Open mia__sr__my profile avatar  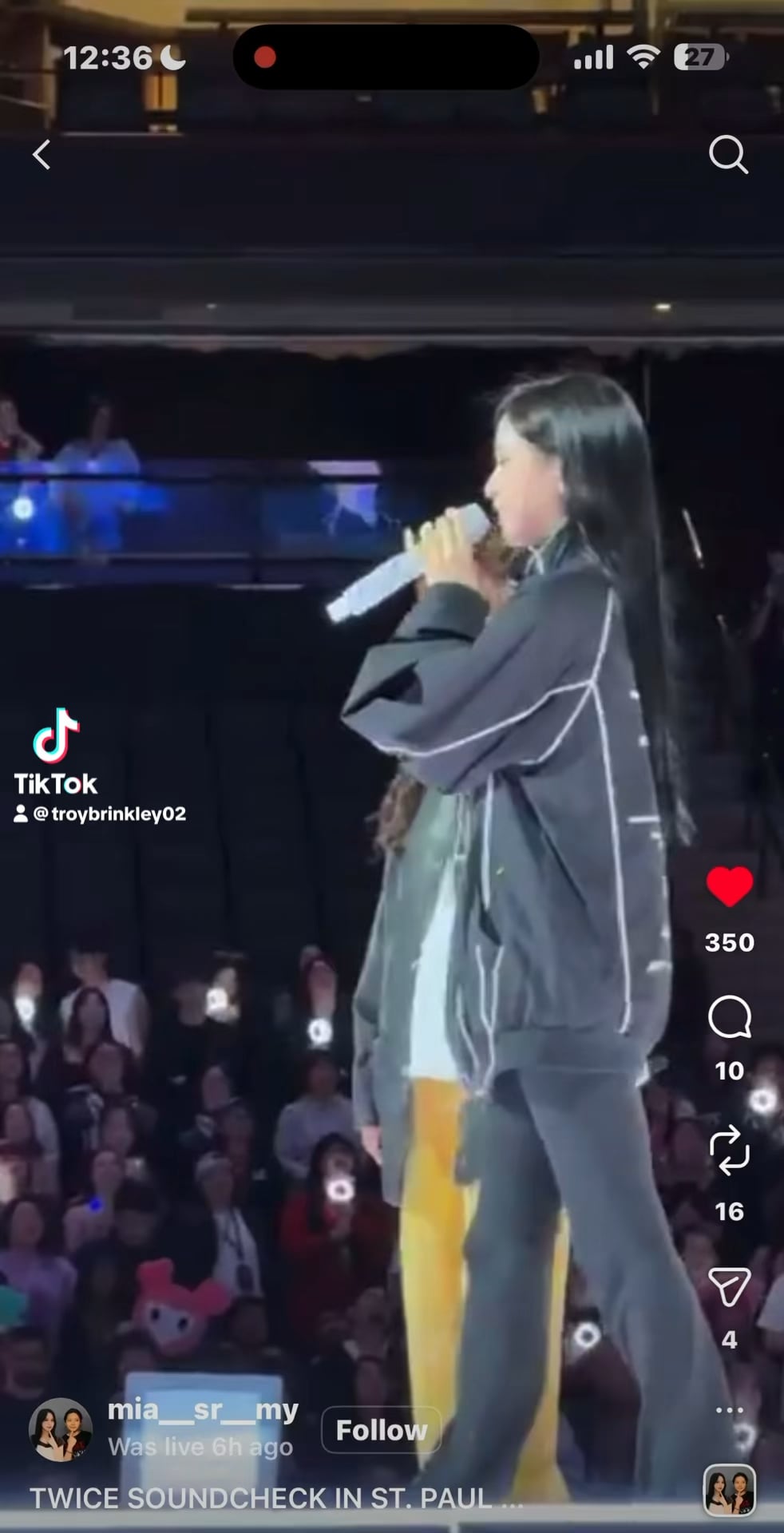pyautogui.click(x=60, y=1429)
